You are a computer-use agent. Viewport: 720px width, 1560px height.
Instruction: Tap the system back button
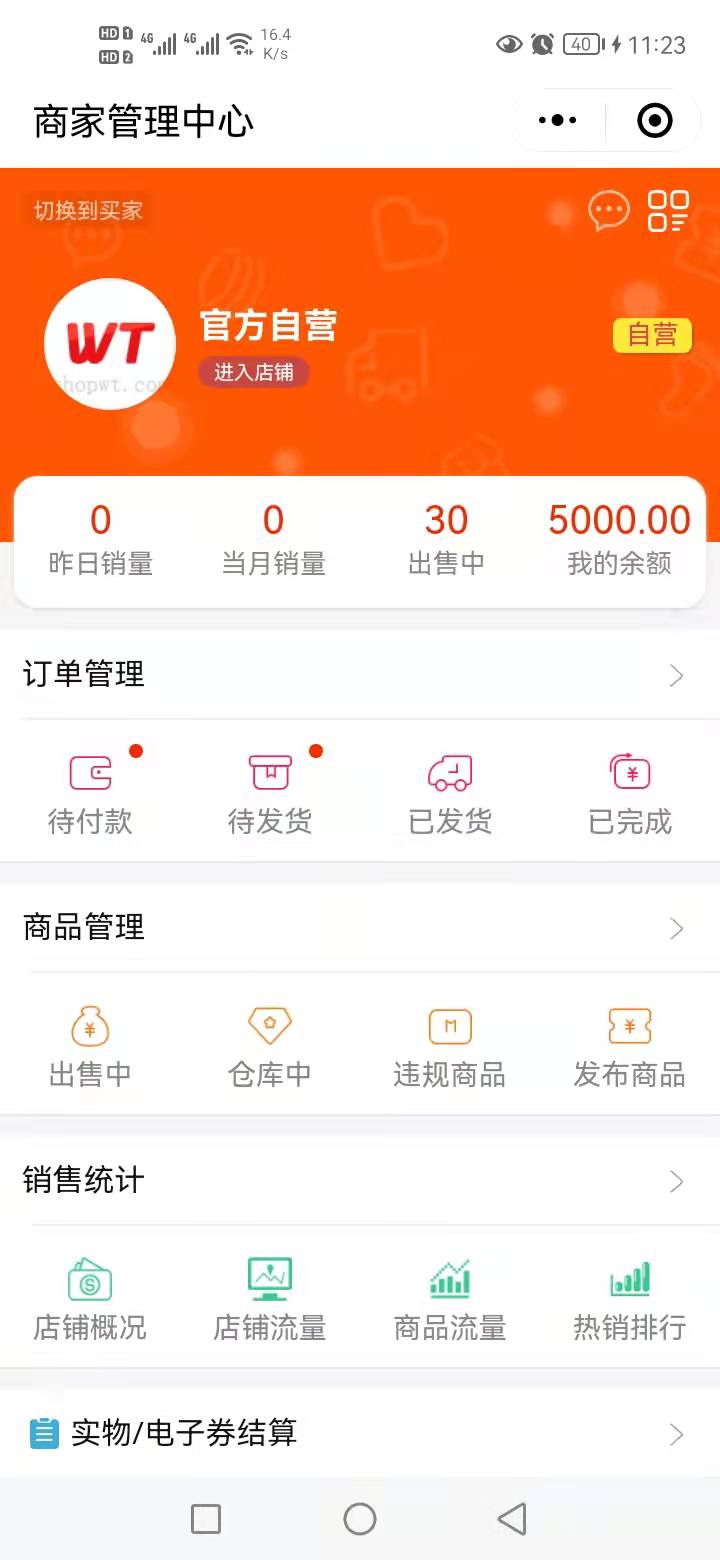pyautogui.click(x=512, y=1519)
